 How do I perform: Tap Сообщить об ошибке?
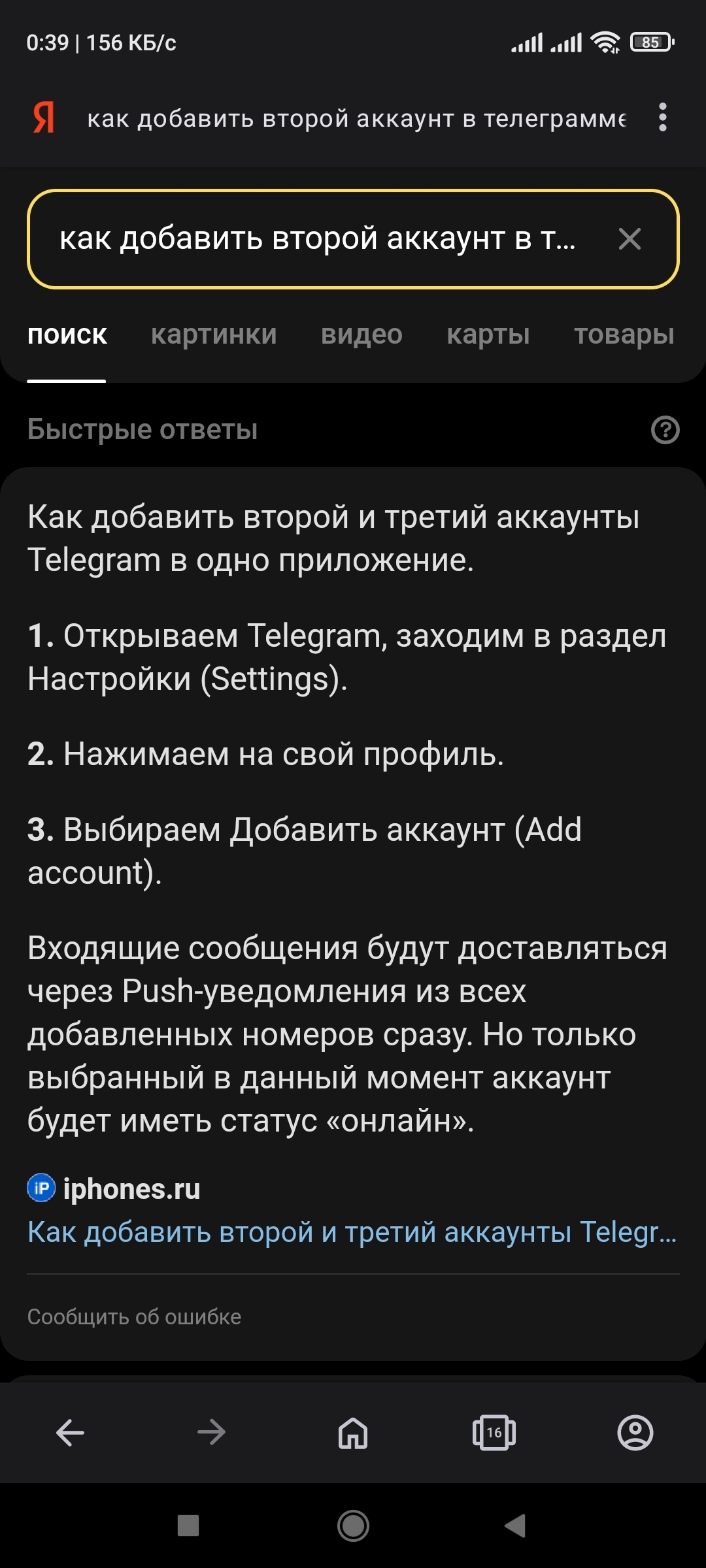point(134,1316)
